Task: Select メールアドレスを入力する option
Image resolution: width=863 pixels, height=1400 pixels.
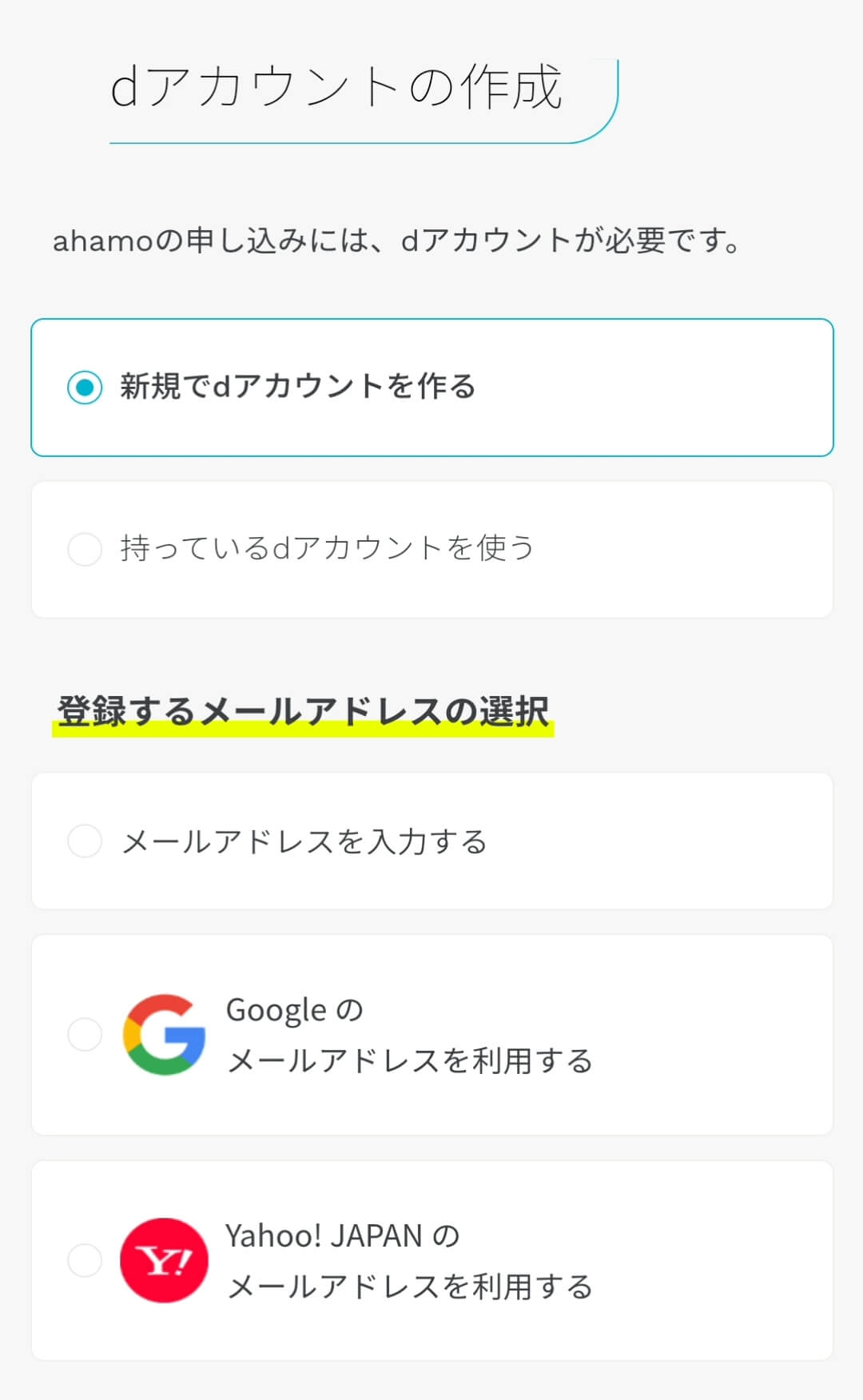Action: point(431,841)
